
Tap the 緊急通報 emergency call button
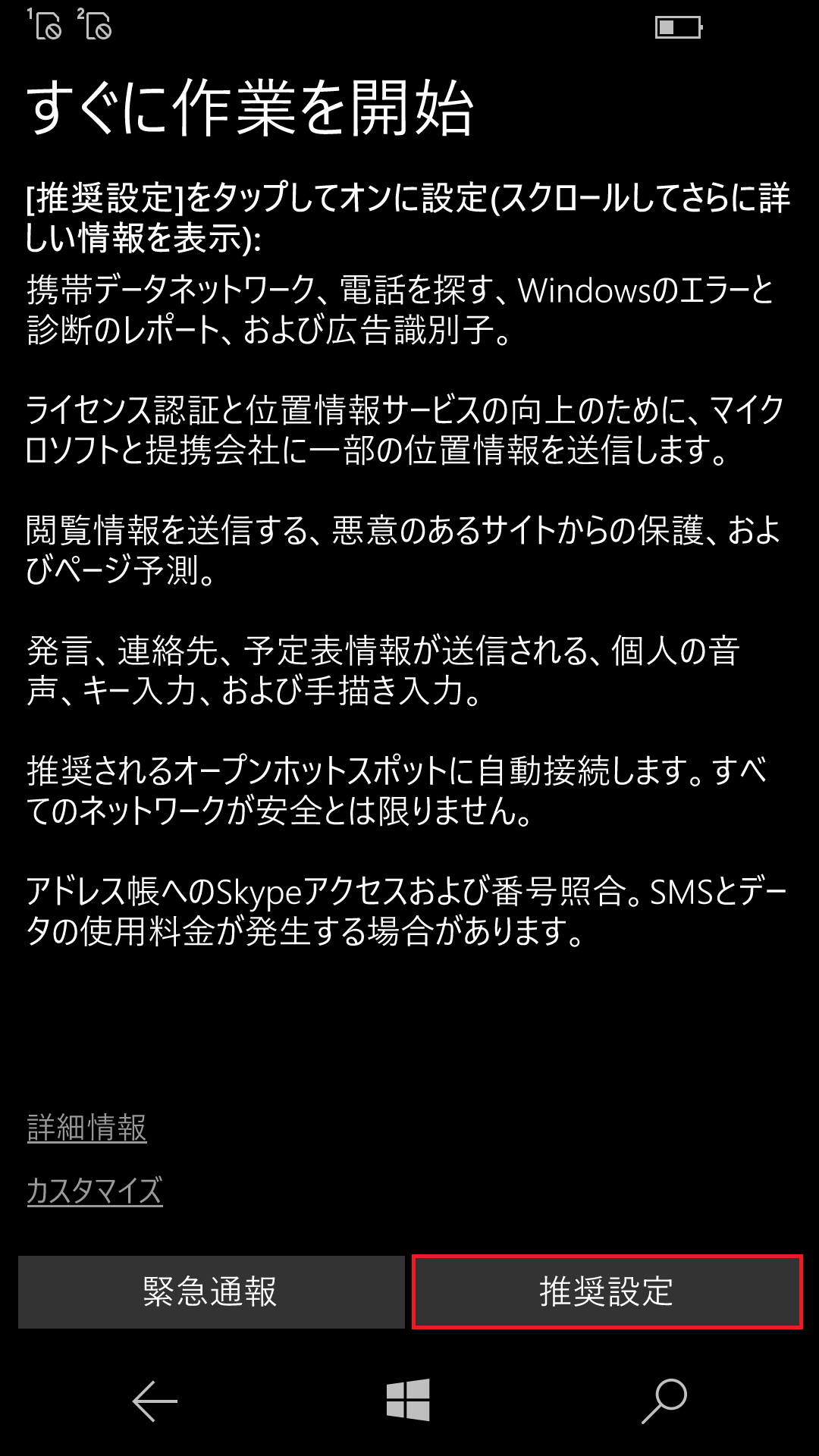[x=211, y=1291]
